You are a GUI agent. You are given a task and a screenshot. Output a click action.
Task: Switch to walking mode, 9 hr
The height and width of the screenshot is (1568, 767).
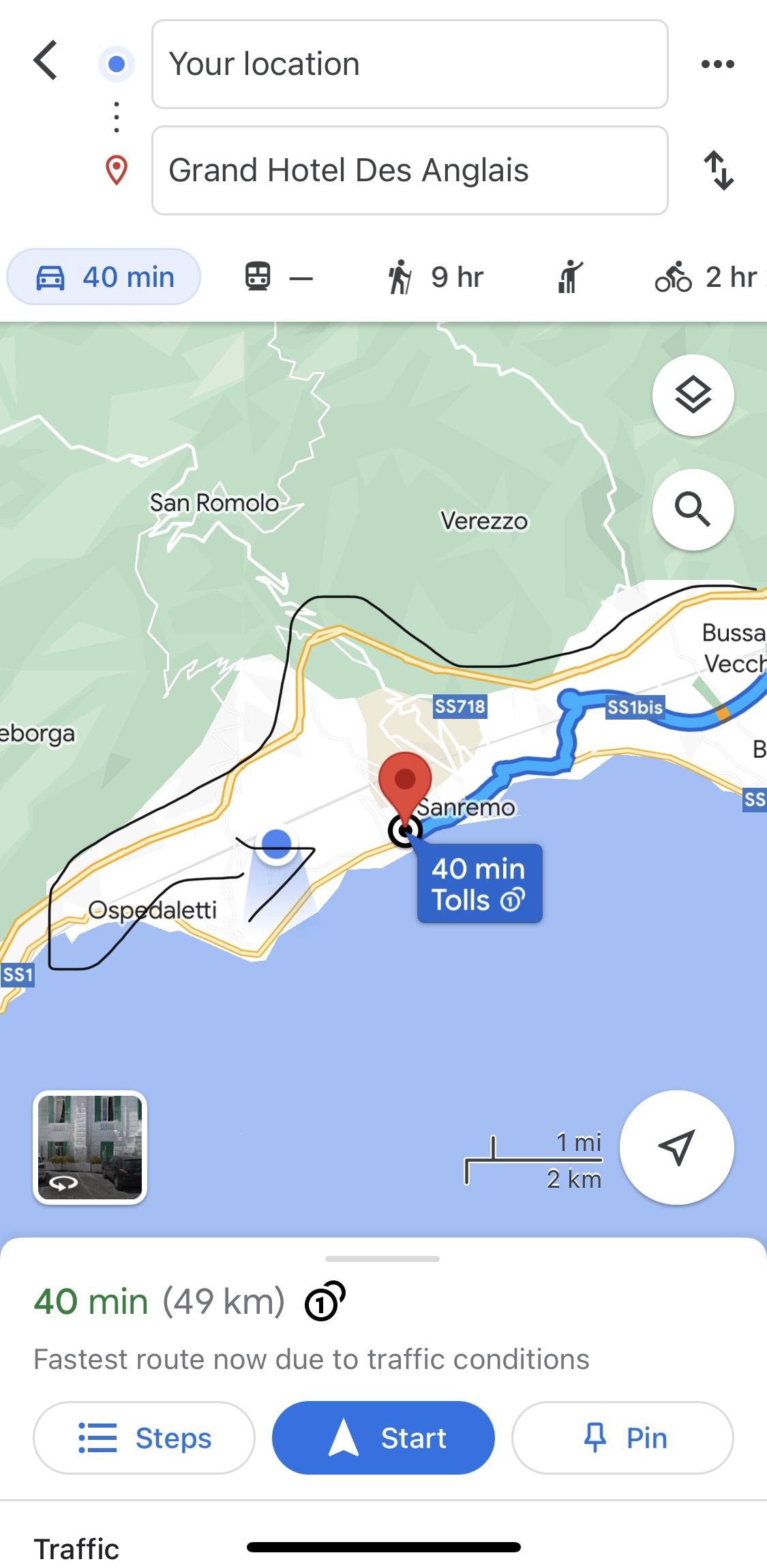(435, 277)
